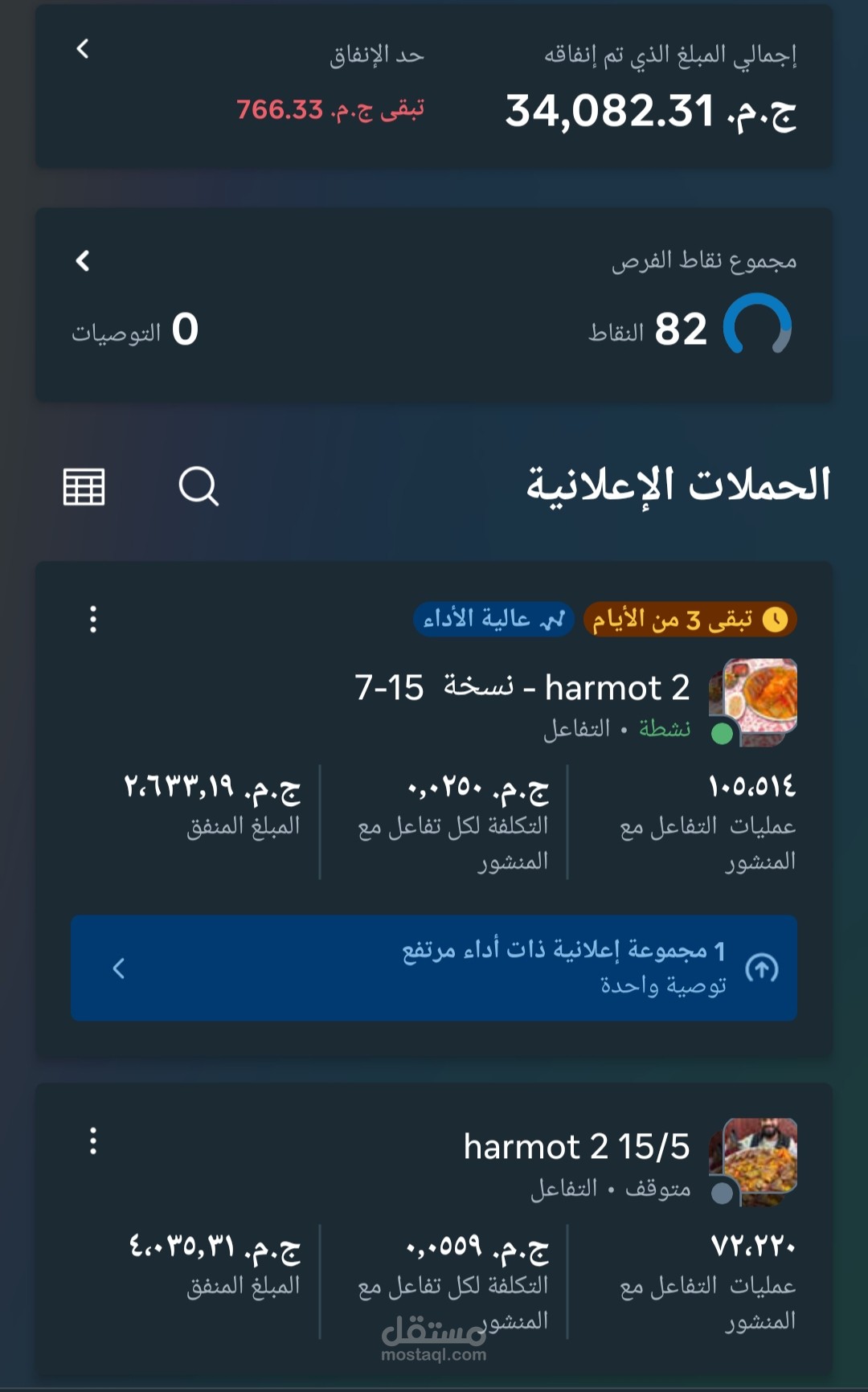Open the harmot 2 15/5 campaign

[x=577, y=1147]
